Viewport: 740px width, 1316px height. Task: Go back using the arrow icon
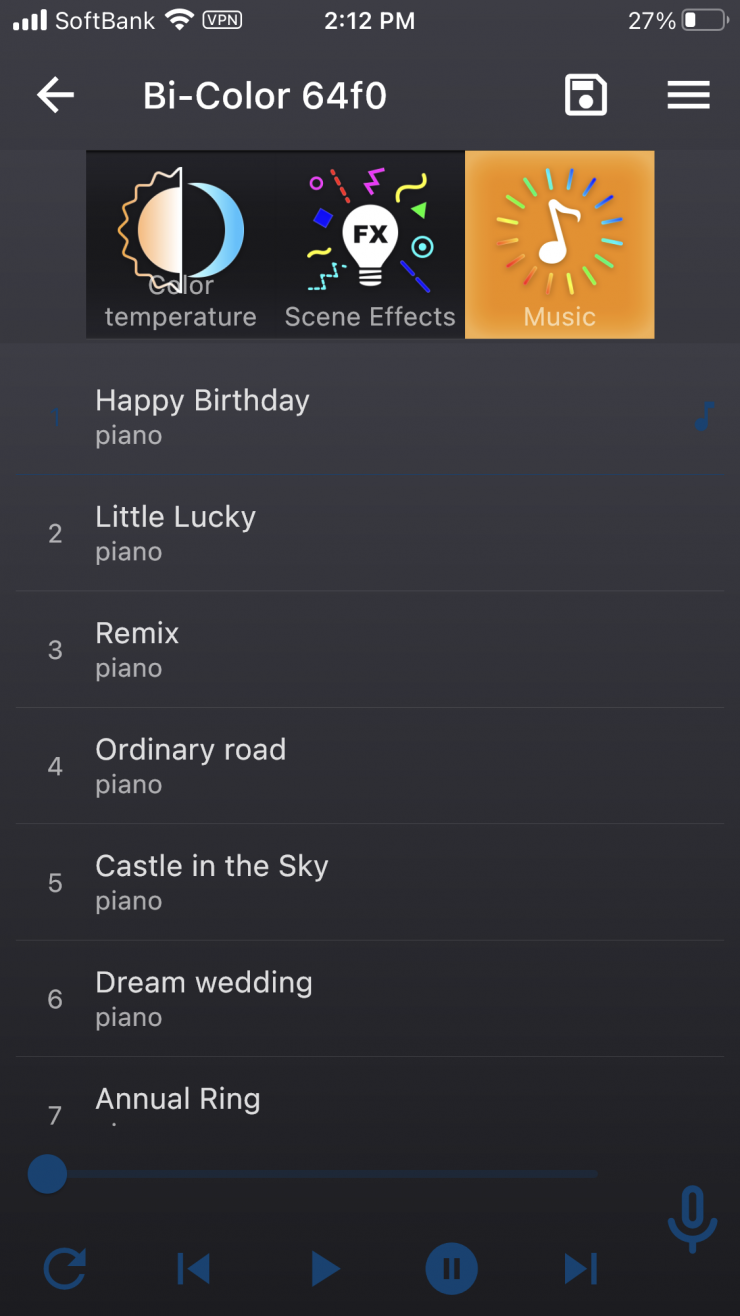(56, 96)
